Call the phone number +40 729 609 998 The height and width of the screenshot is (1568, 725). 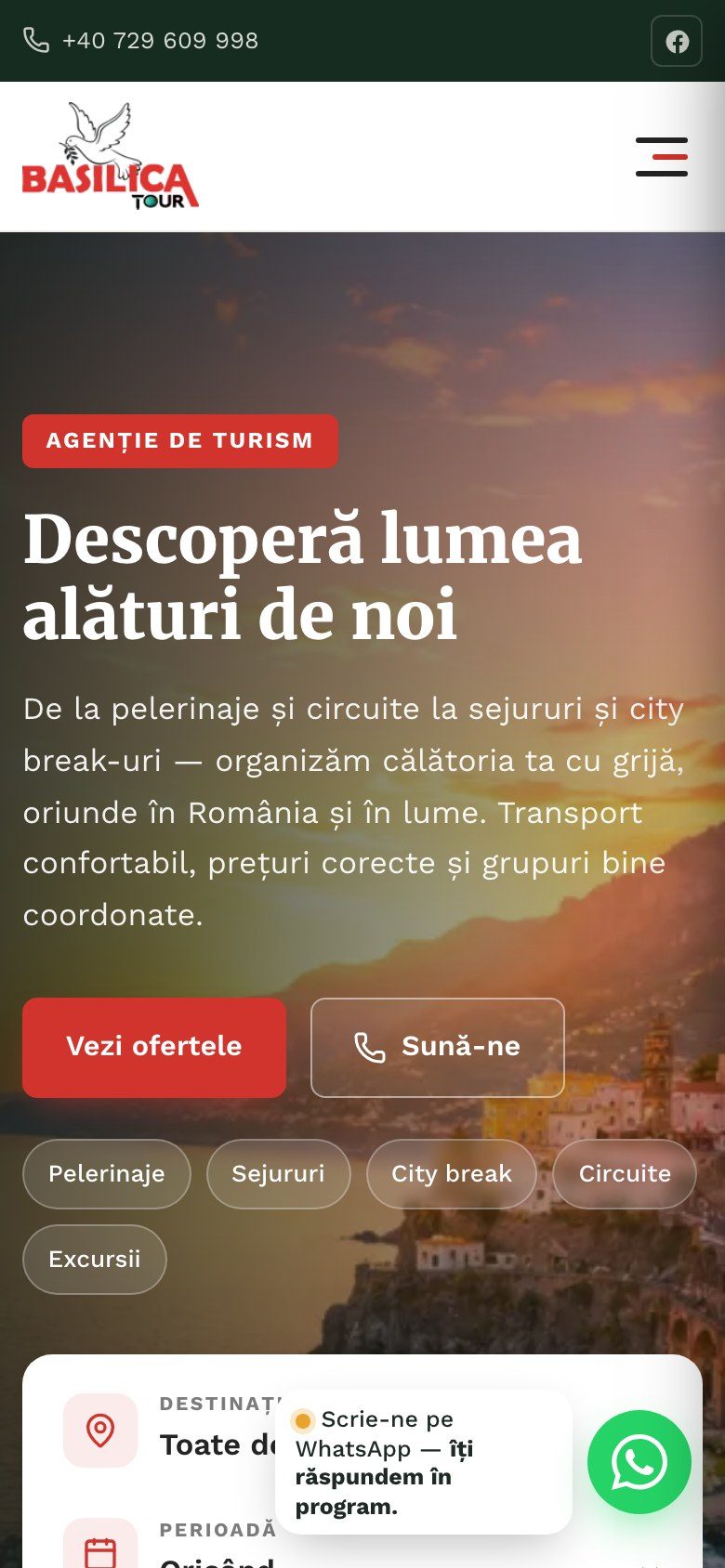pos(141,41)
